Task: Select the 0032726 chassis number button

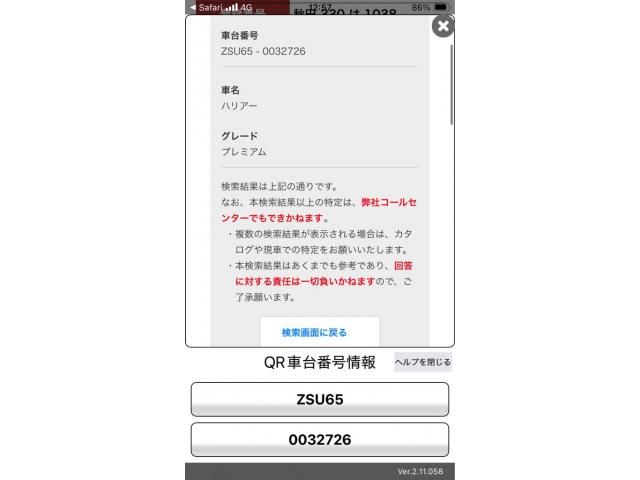Action: pyautogui.click(x=320, y=439)
